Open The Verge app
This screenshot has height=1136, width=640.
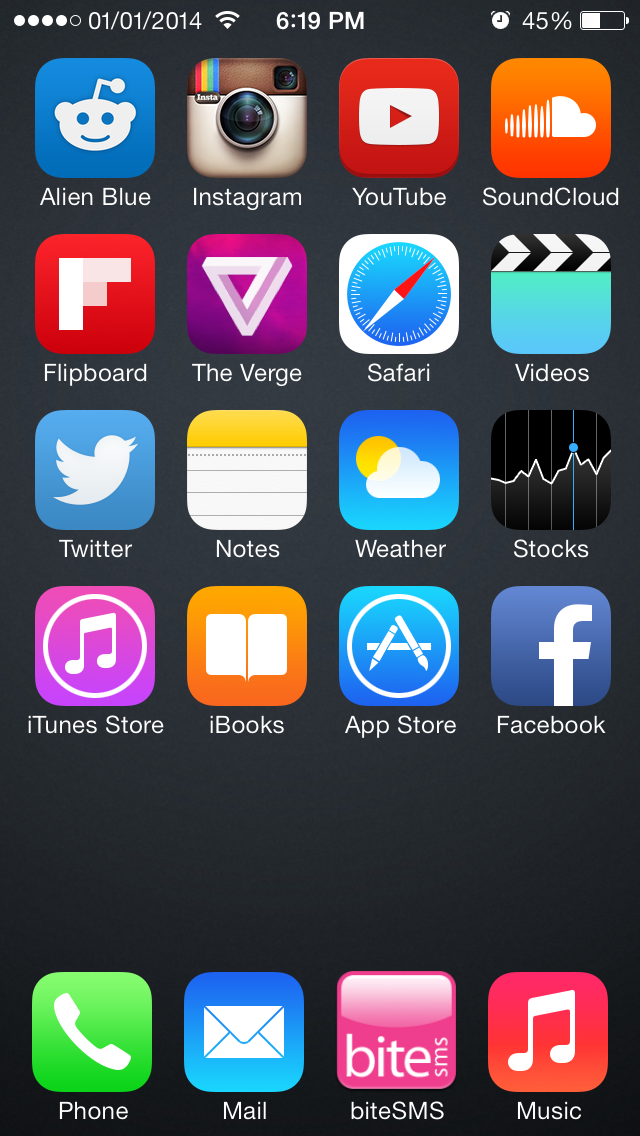click(x=246, y=294)
